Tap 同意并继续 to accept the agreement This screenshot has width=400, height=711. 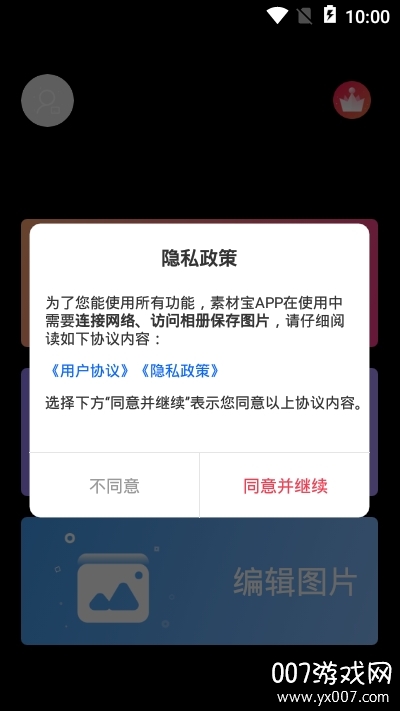coord(285,485)
